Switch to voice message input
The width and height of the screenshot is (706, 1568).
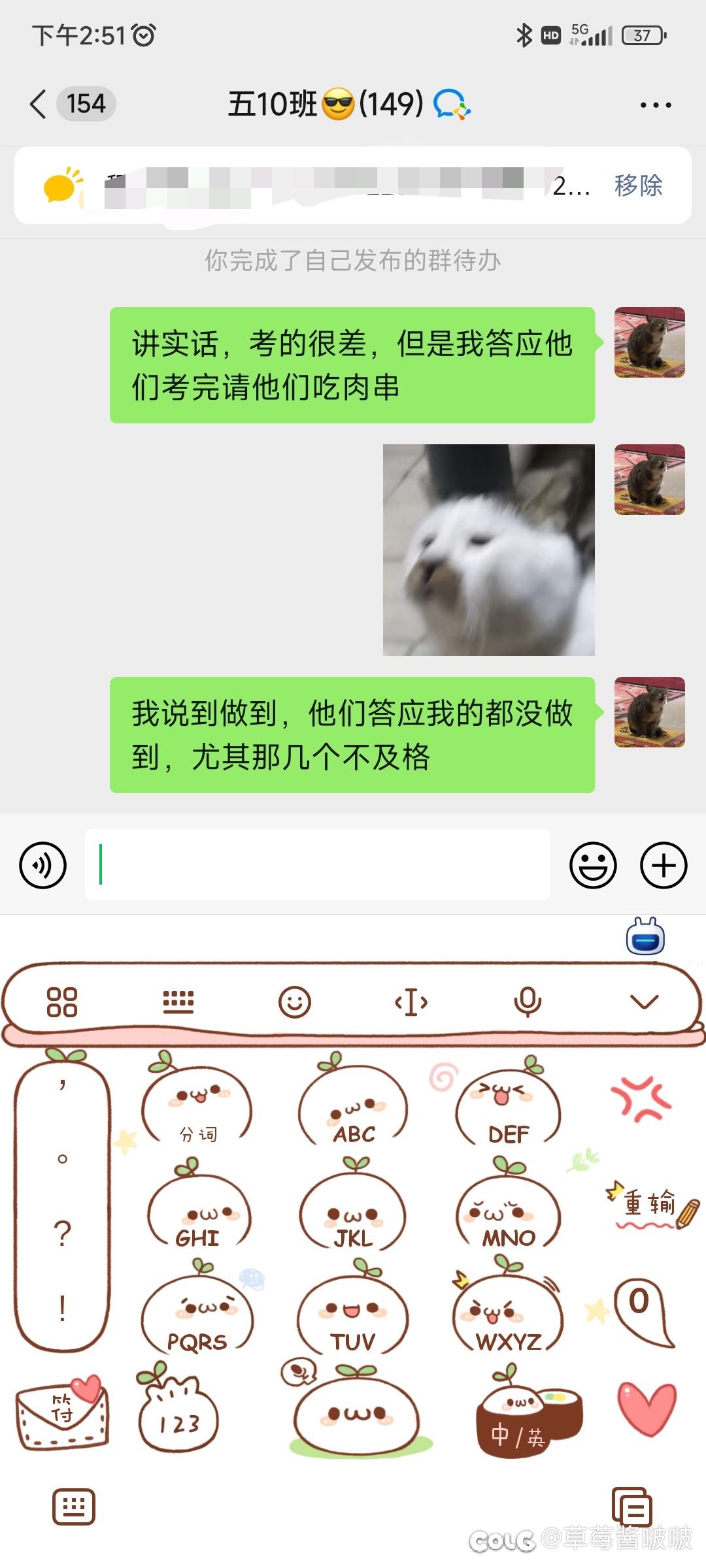tap(43, 865)
